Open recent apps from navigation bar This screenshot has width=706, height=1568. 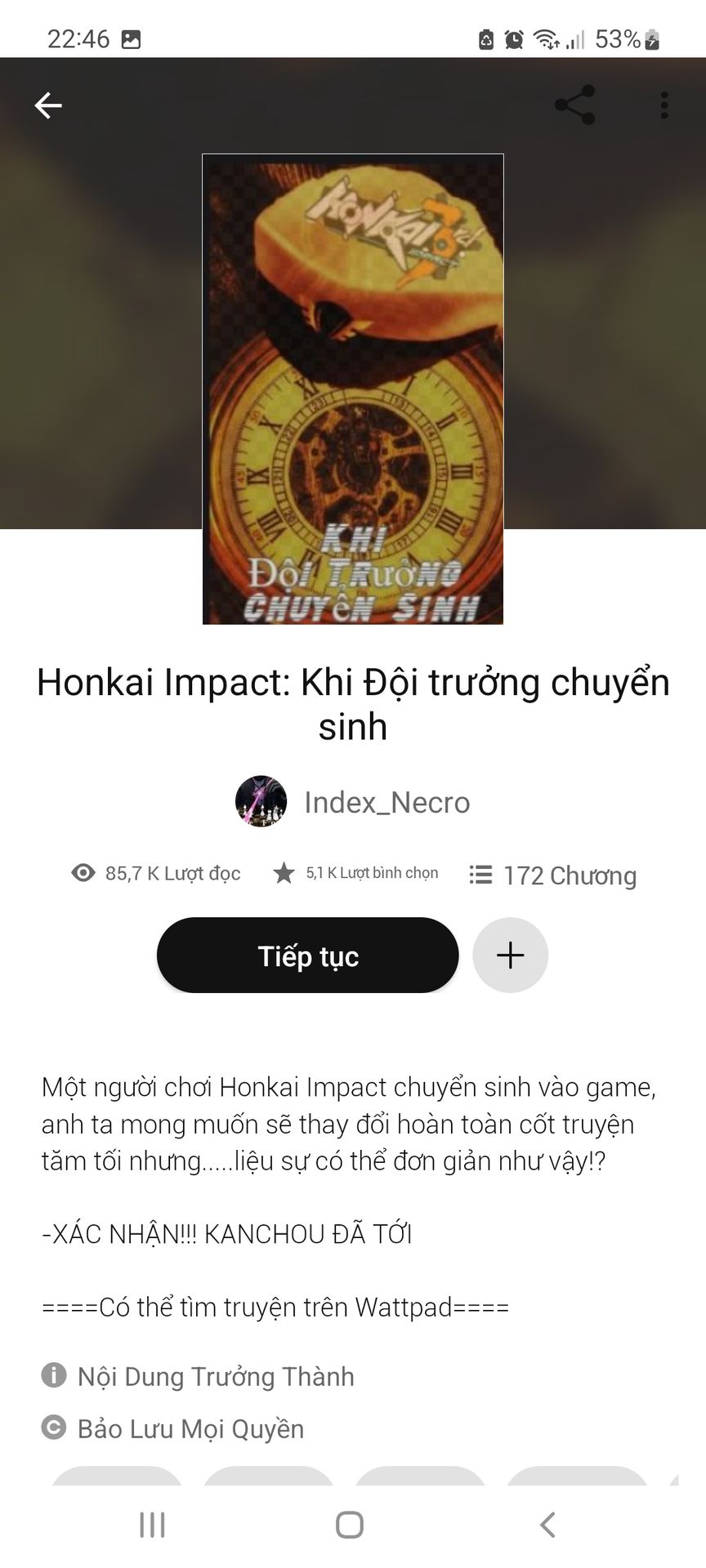point(152,1524)
